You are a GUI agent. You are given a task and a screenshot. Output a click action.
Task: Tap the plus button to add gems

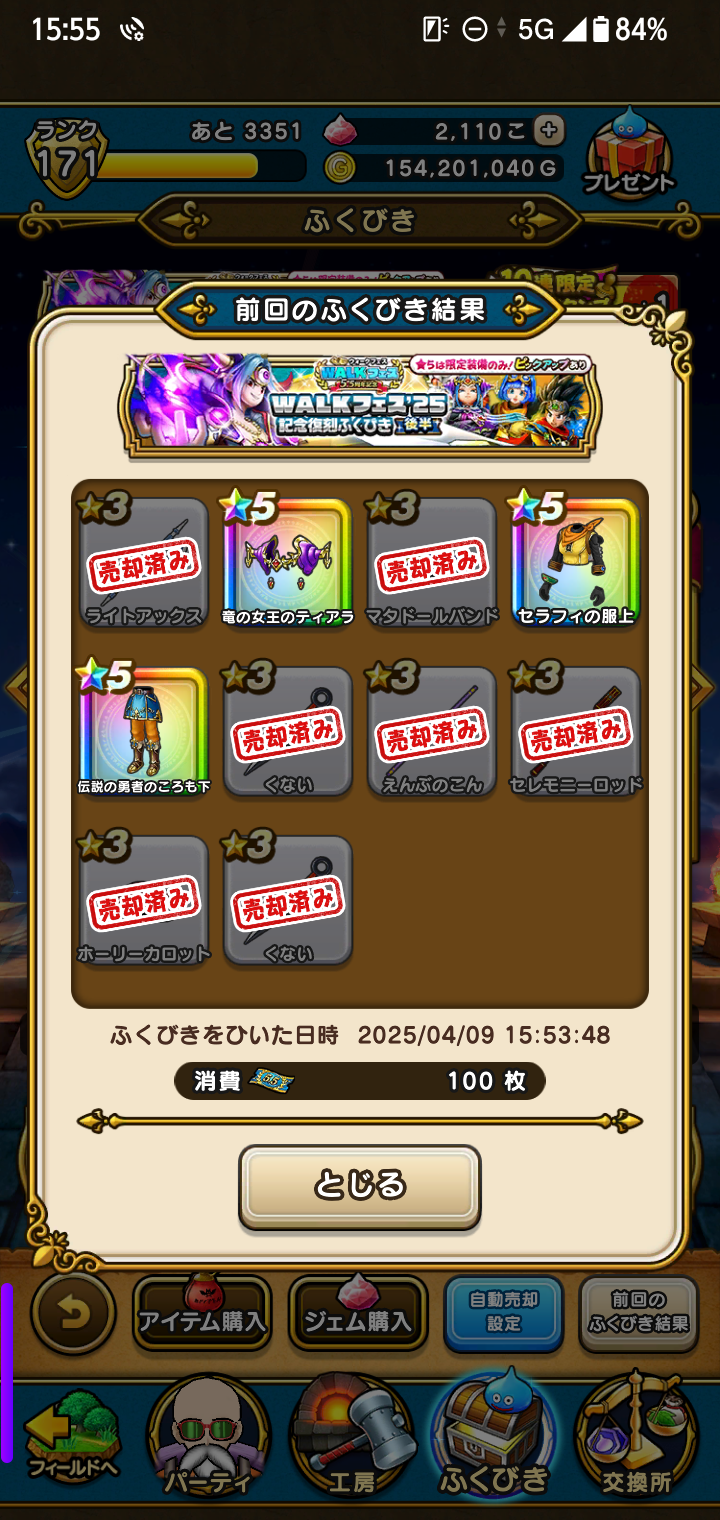click(x=549, y=130)
